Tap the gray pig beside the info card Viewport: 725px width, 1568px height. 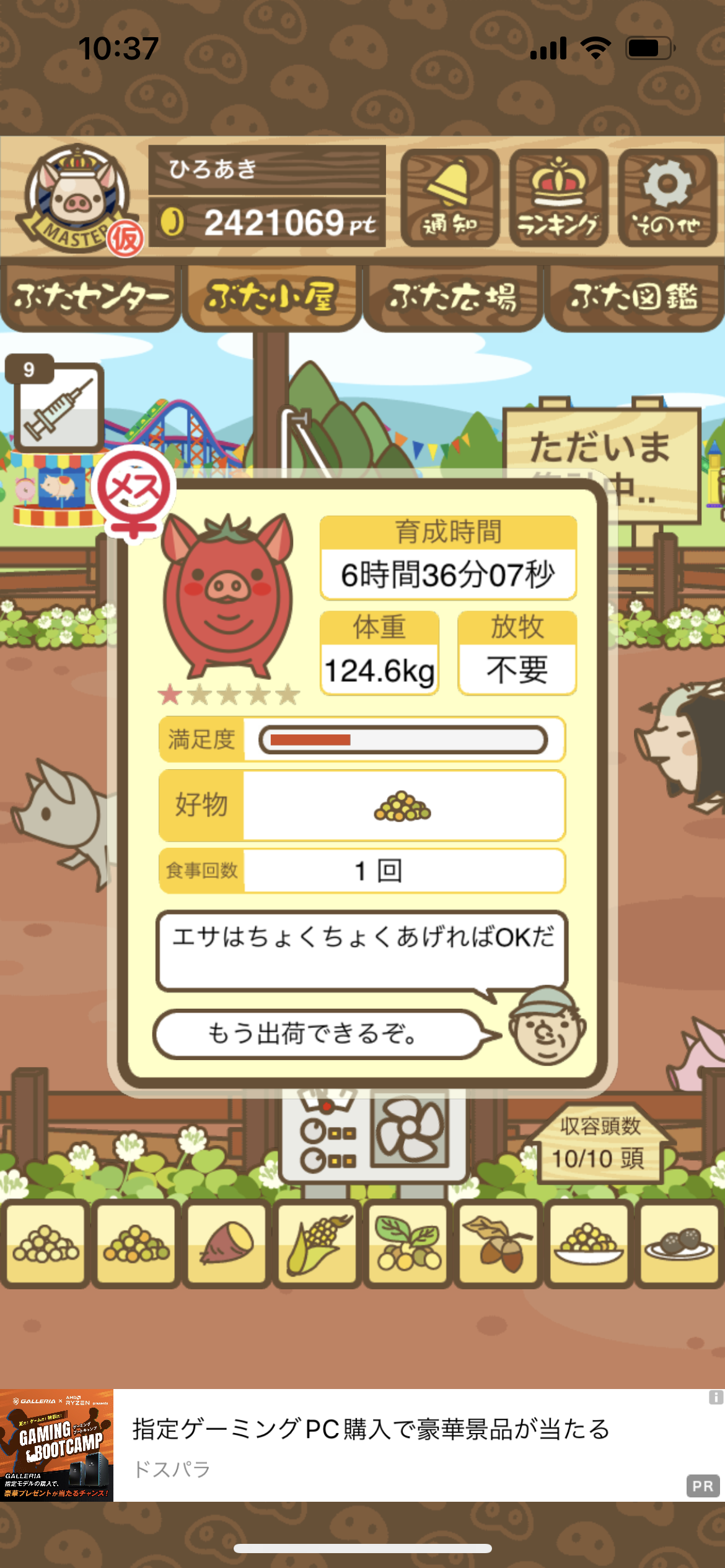point(62,817)
